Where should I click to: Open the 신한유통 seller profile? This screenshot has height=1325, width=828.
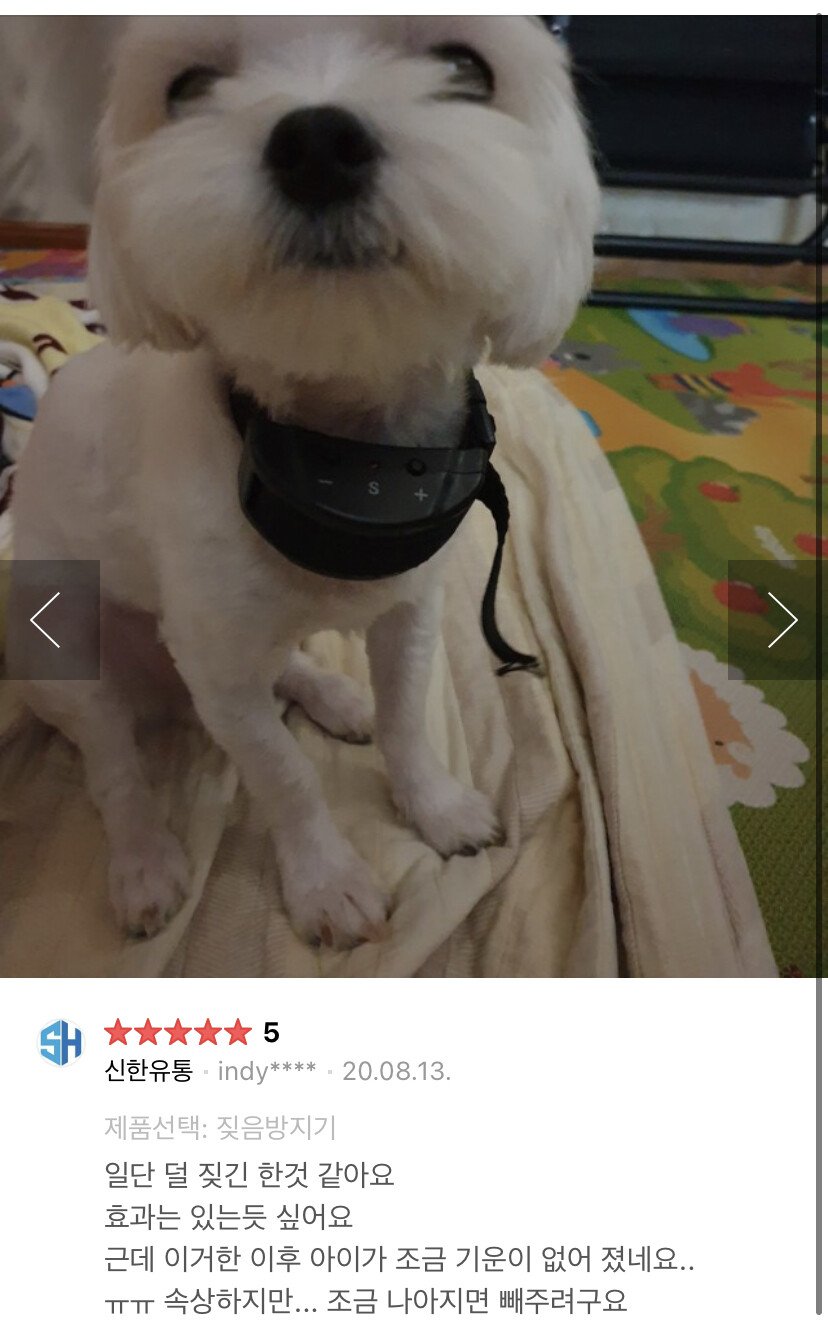coord(148,1071)
